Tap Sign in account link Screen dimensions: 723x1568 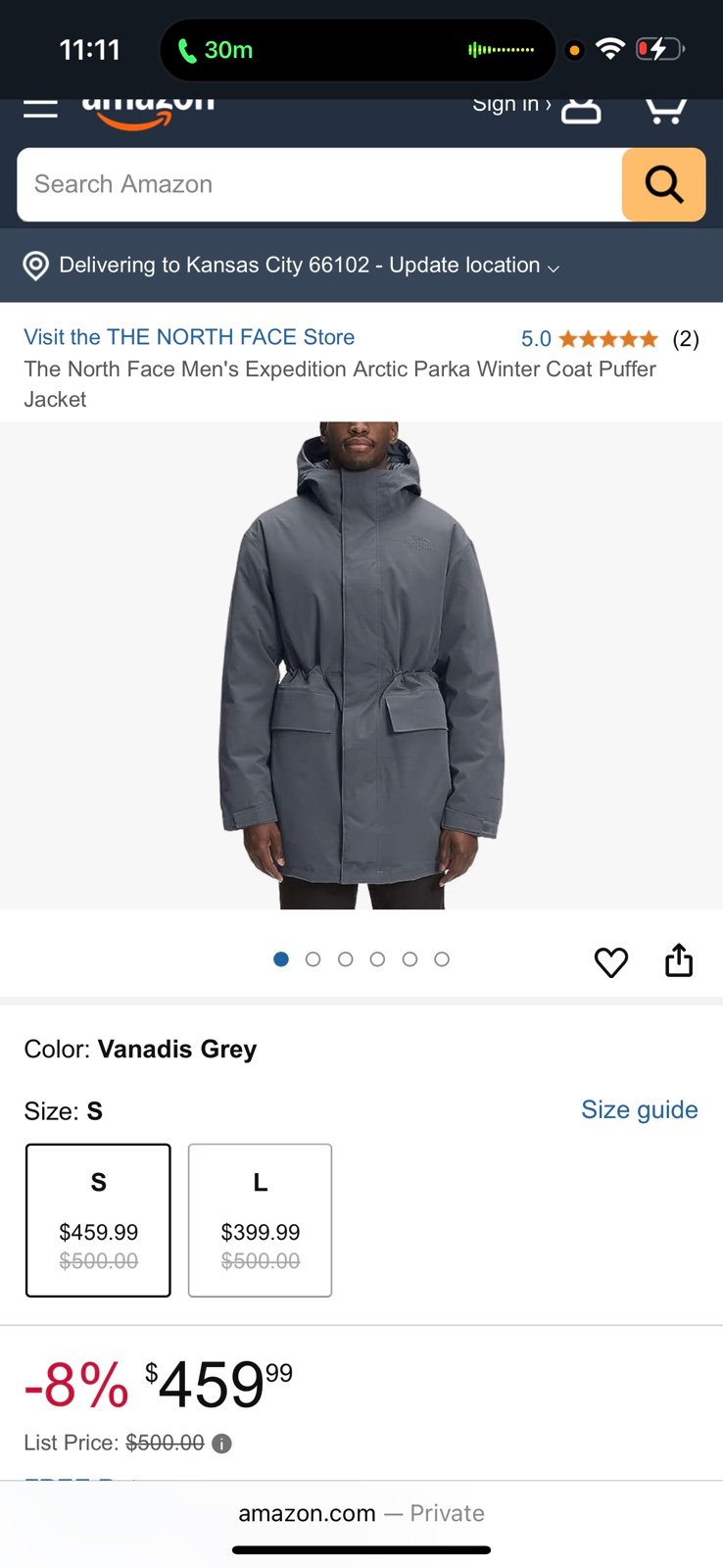pyautogui.click(x=536, y=107)
